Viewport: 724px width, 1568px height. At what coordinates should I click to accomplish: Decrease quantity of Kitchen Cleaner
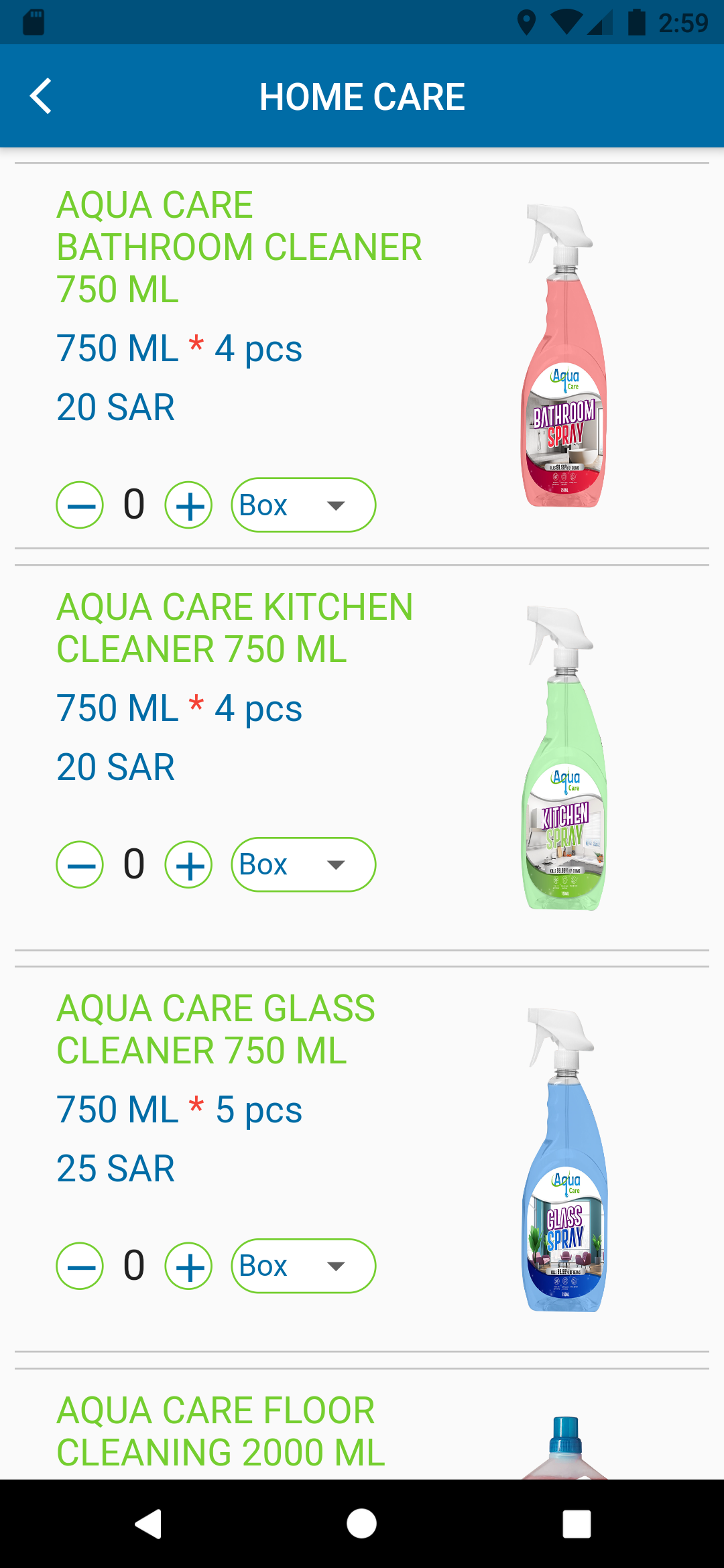coord(80,865)
